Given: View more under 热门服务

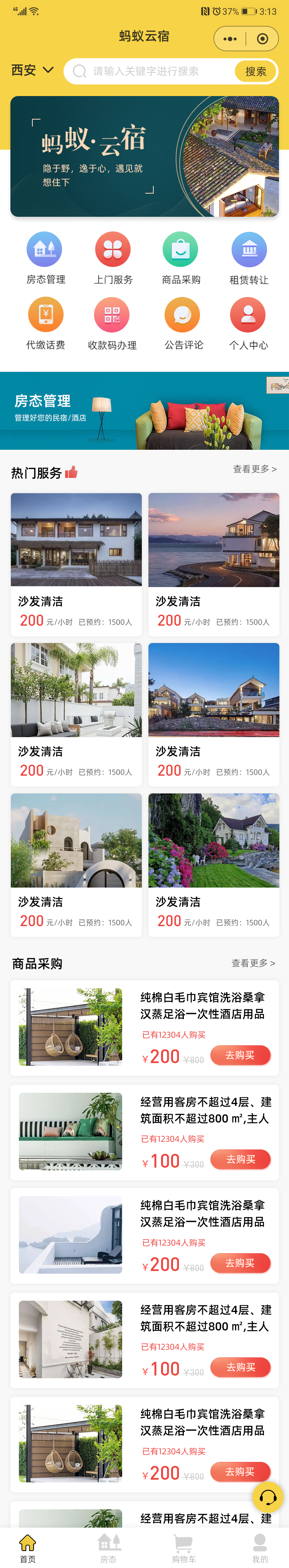Looking at the screenshot, I should (254, 469).
